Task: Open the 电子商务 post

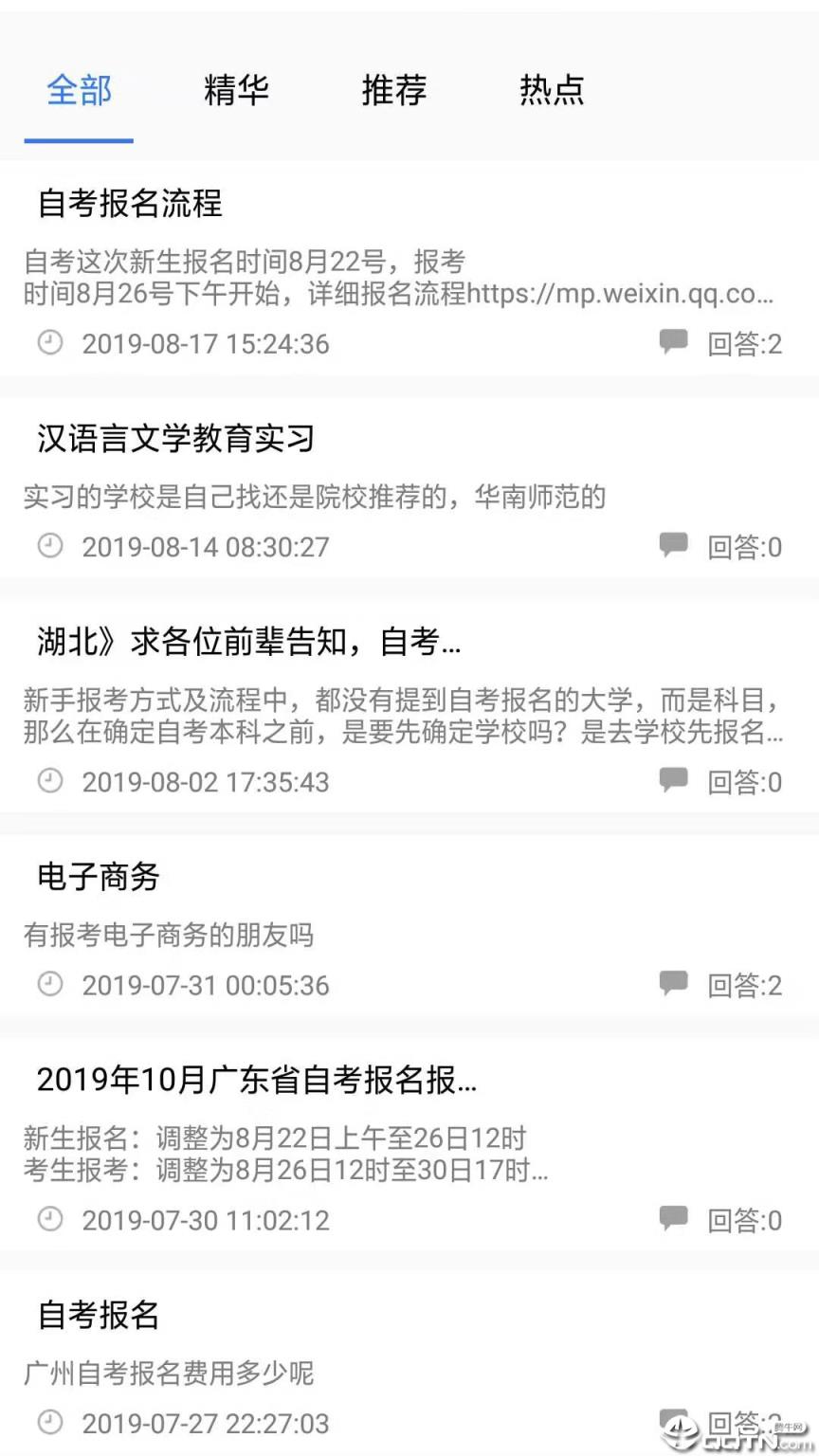Action: pos(98,878)
